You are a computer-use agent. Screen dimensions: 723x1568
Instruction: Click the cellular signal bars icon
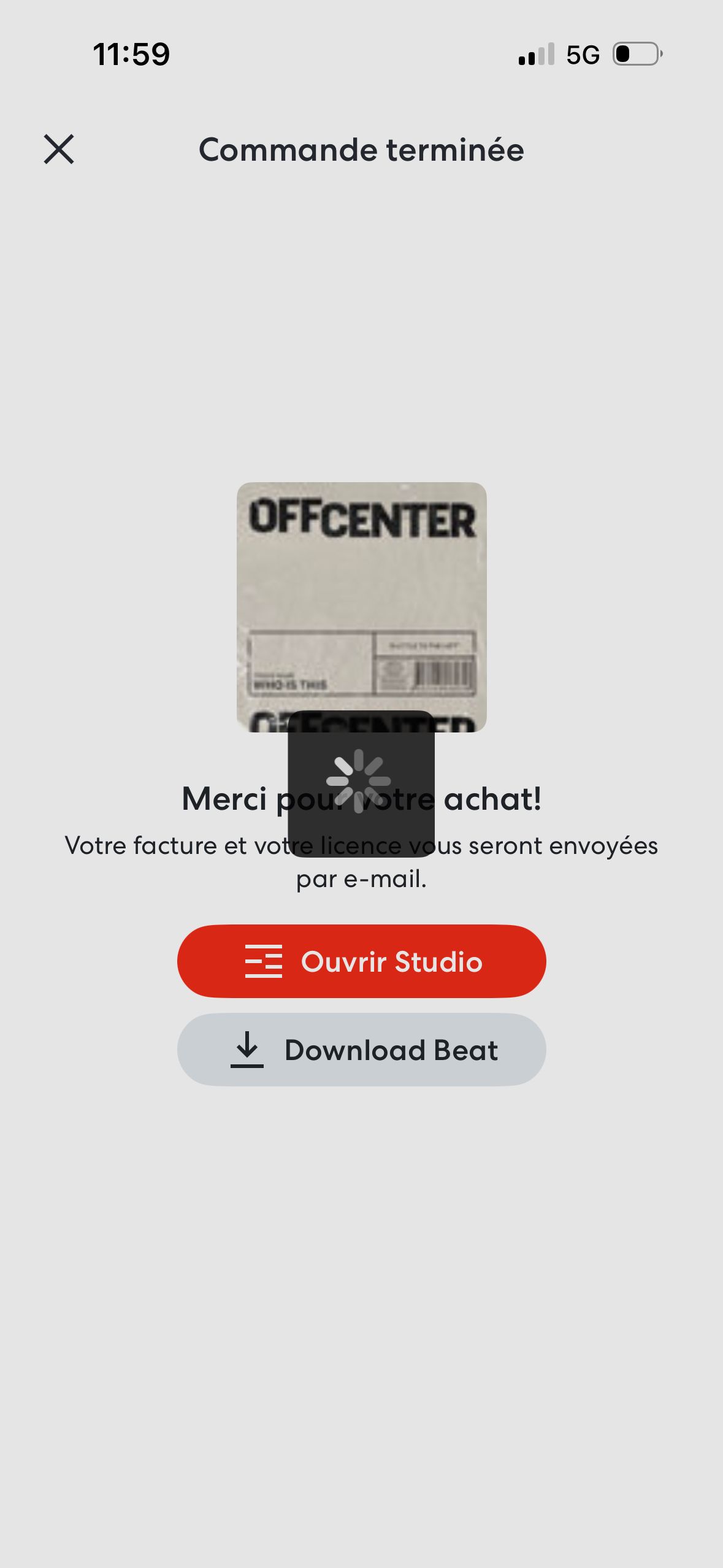(535, 55)
